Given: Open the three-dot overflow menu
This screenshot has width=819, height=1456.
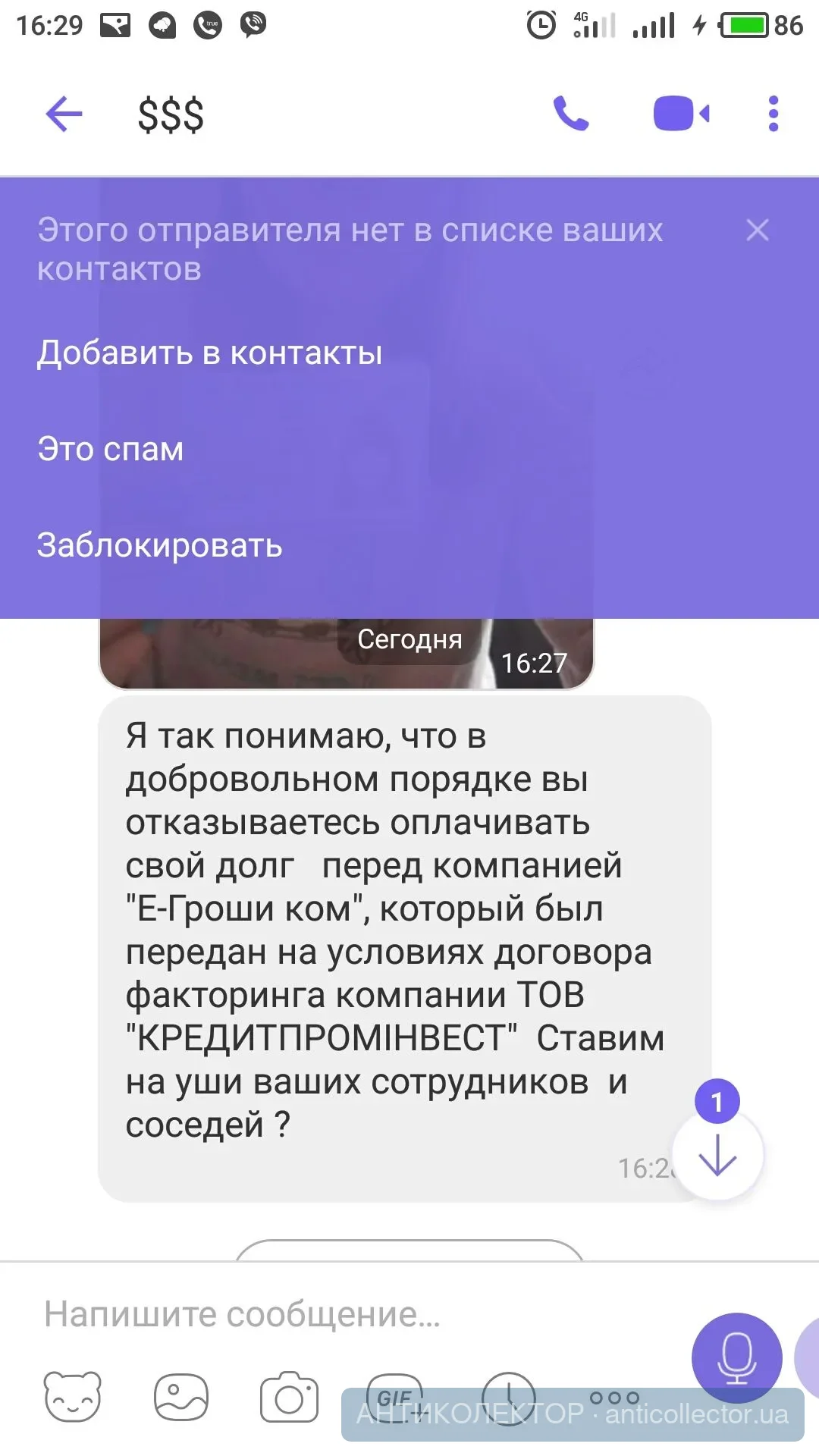Looking at the screenshot, I should [x=773, y=114].
